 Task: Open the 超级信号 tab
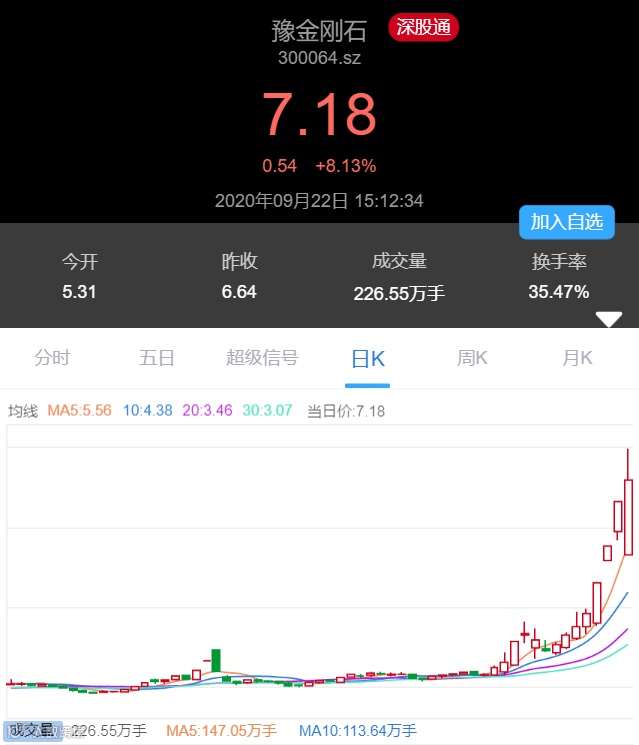click(262, 358)
